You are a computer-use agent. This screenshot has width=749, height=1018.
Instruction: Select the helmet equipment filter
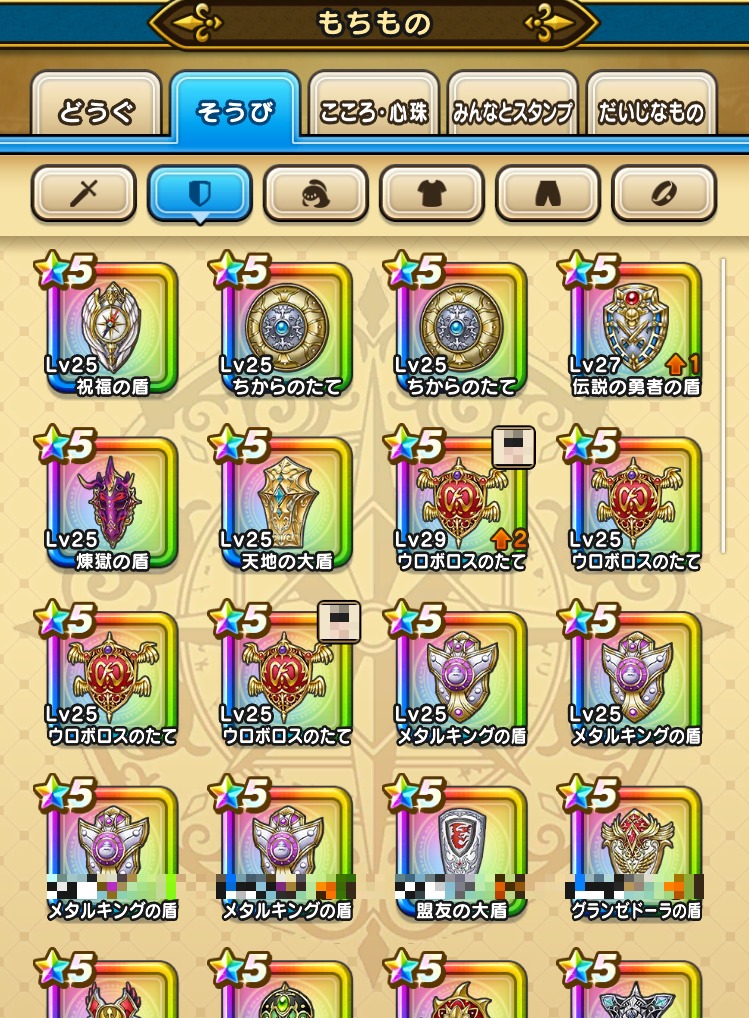point(316,192)
